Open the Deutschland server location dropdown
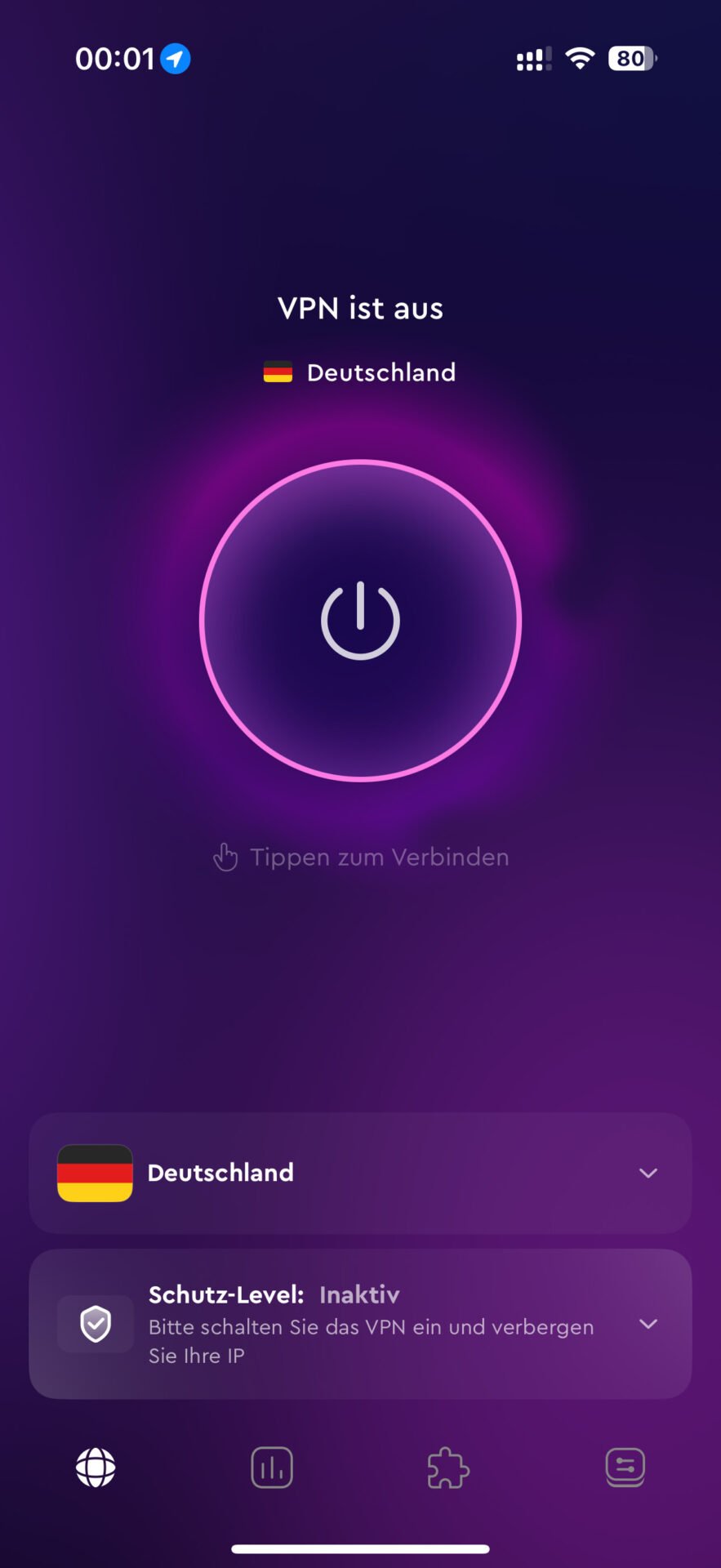 [360, 1173]
